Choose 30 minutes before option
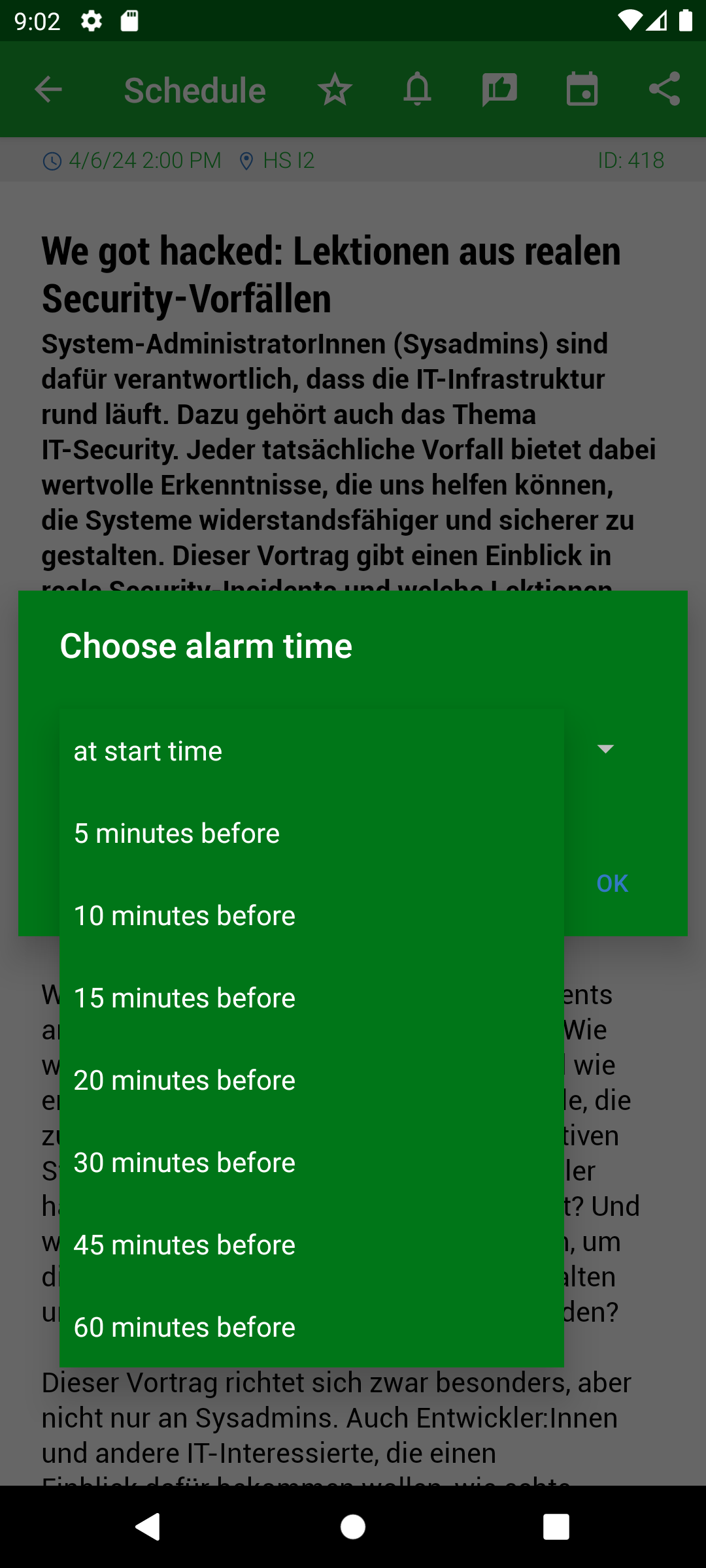 [x=311, y=1162]
